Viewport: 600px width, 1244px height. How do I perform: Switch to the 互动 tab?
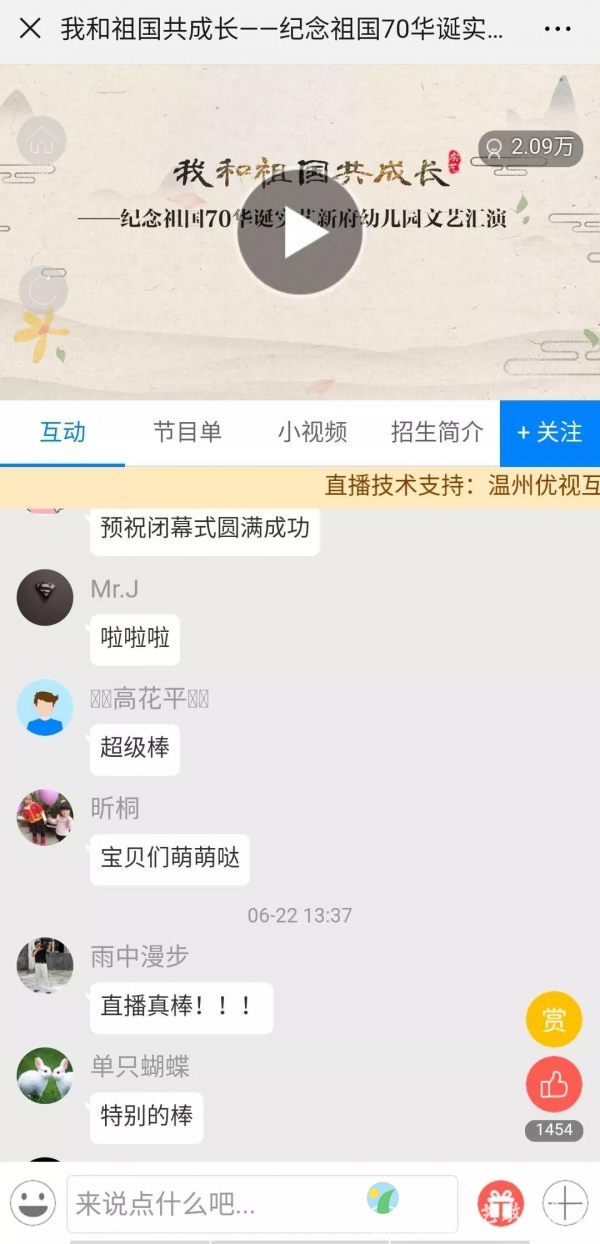[x=62, y=432]
